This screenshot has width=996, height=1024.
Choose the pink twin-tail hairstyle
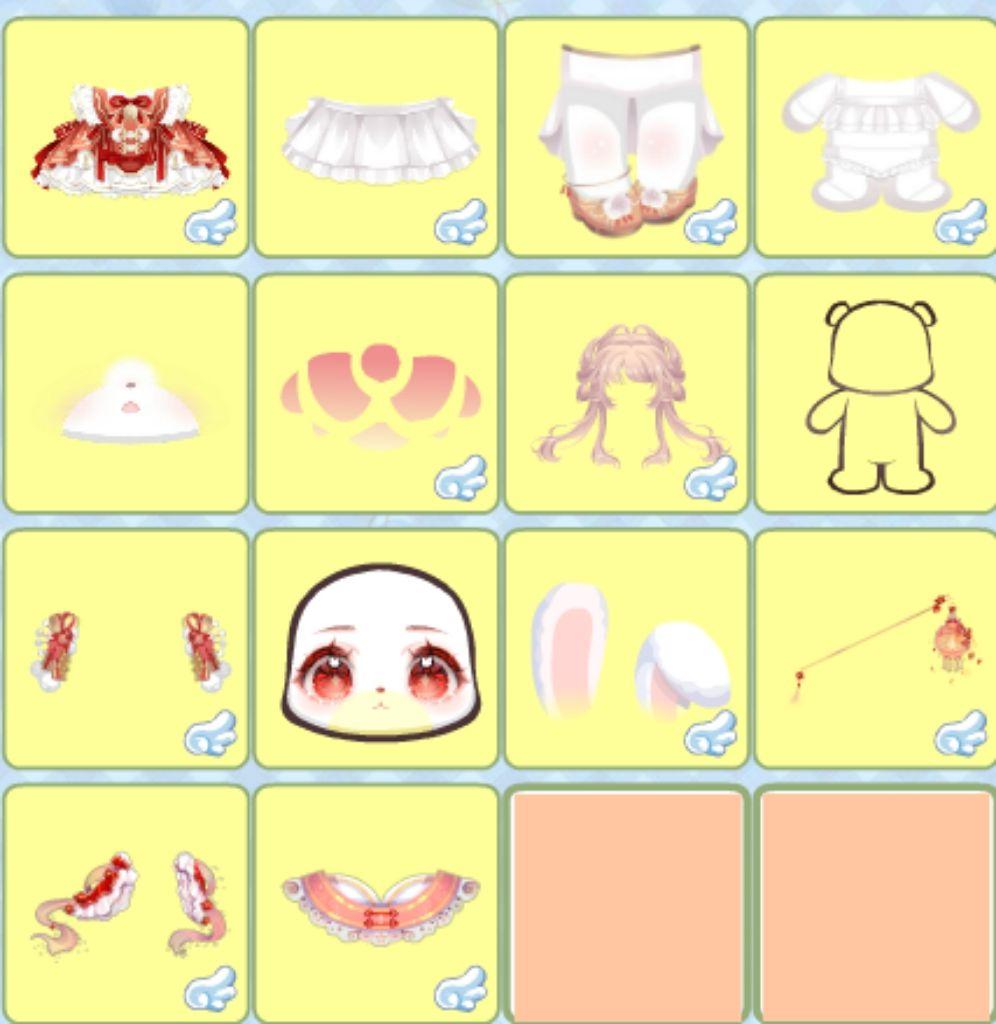pos(627,397)
